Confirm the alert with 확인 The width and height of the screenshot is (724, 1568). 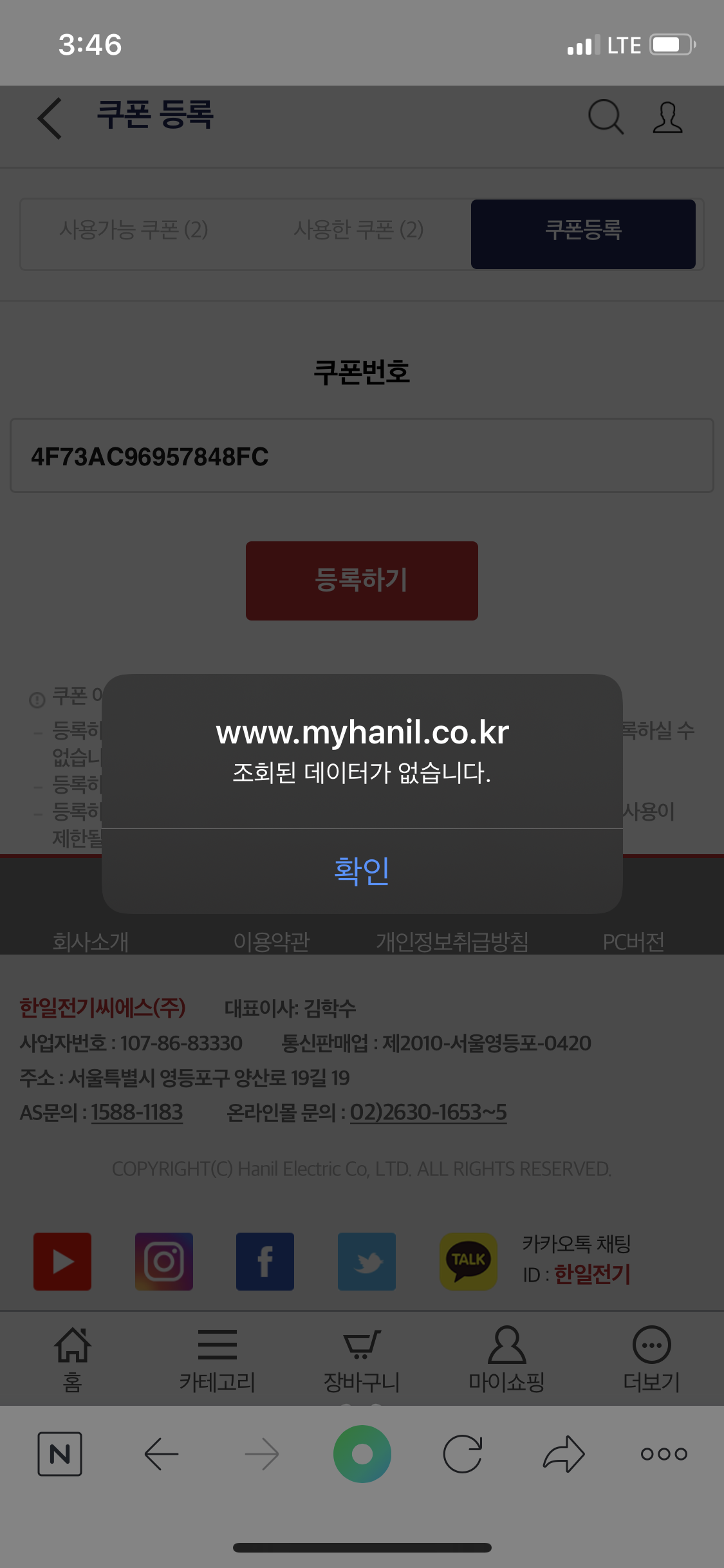[362, 870]
